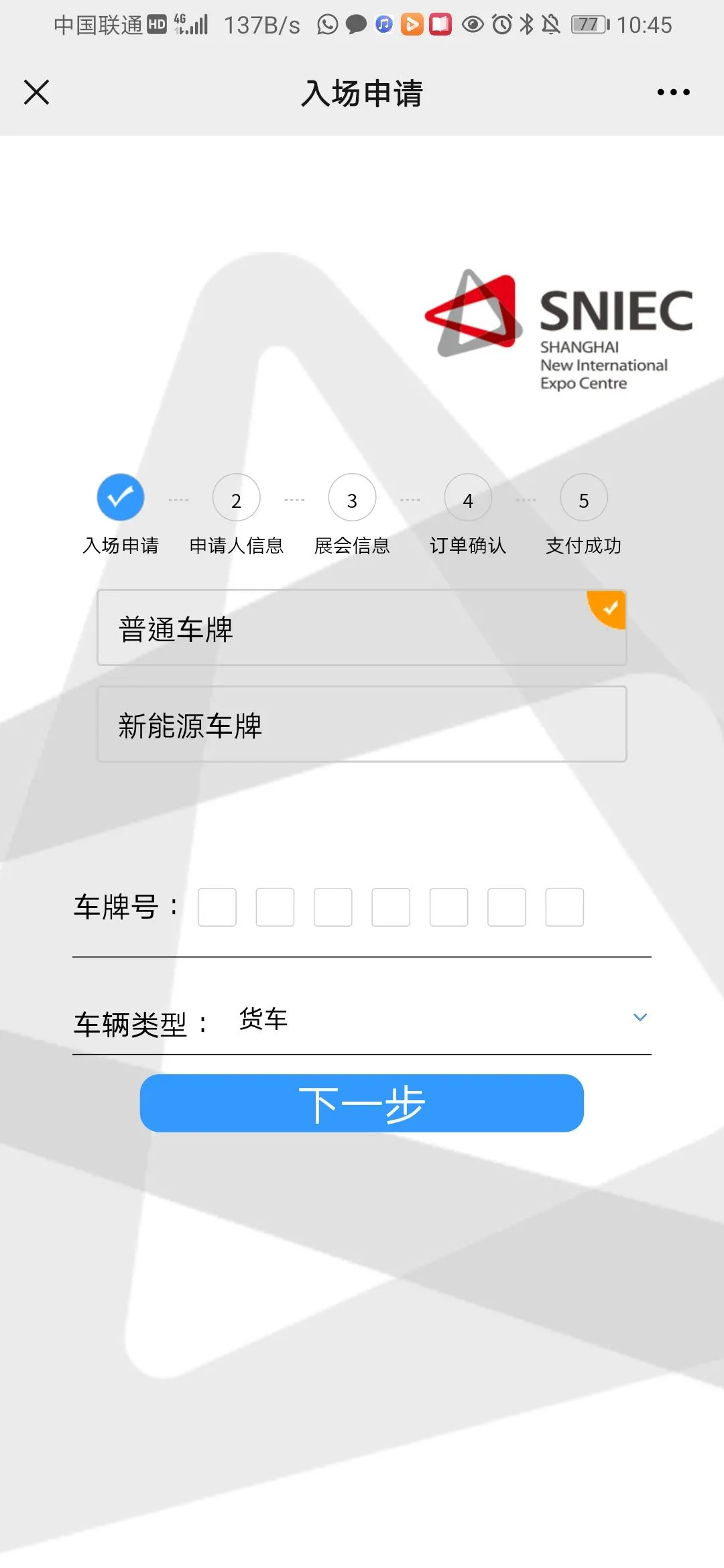Expand the 车辆类型 dropdown showing 货车
The image size is (724, 1568).
point(640,1017)
